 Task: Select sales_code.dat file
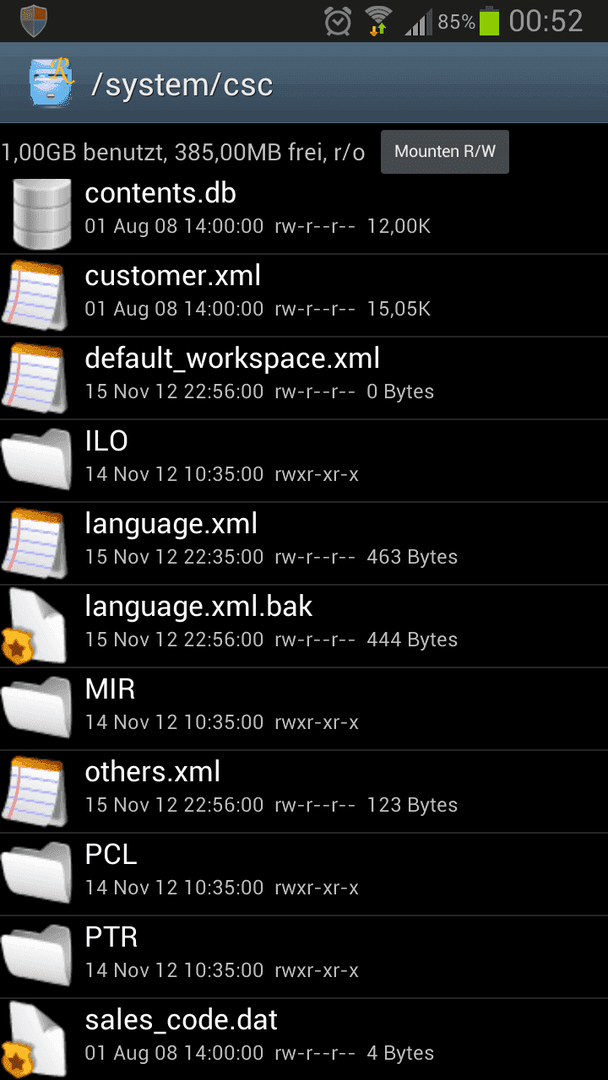coord(304,1039)
